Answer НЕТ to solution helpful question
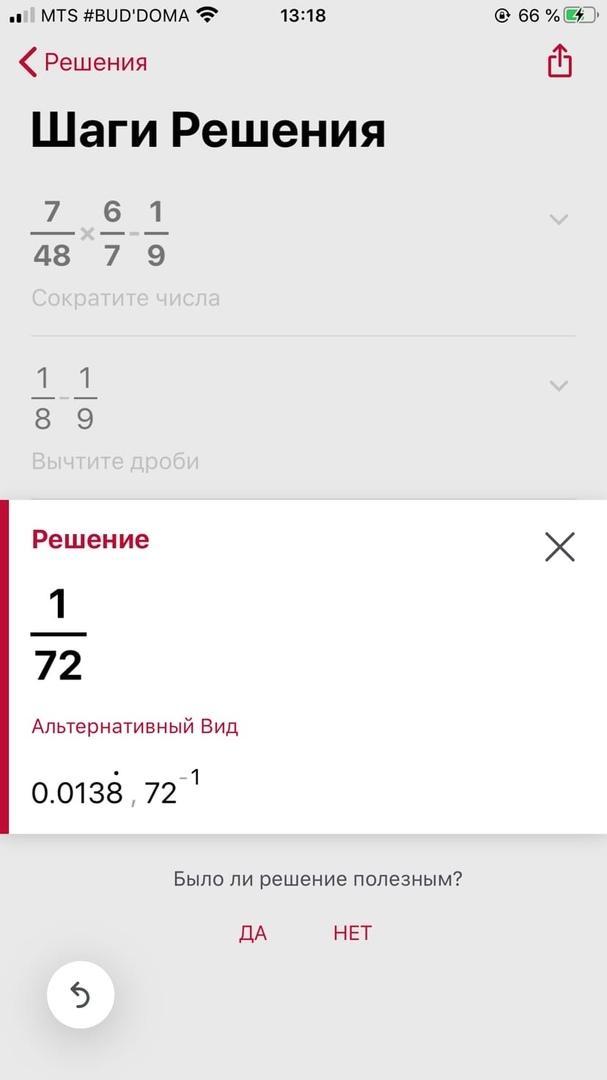 352,933
